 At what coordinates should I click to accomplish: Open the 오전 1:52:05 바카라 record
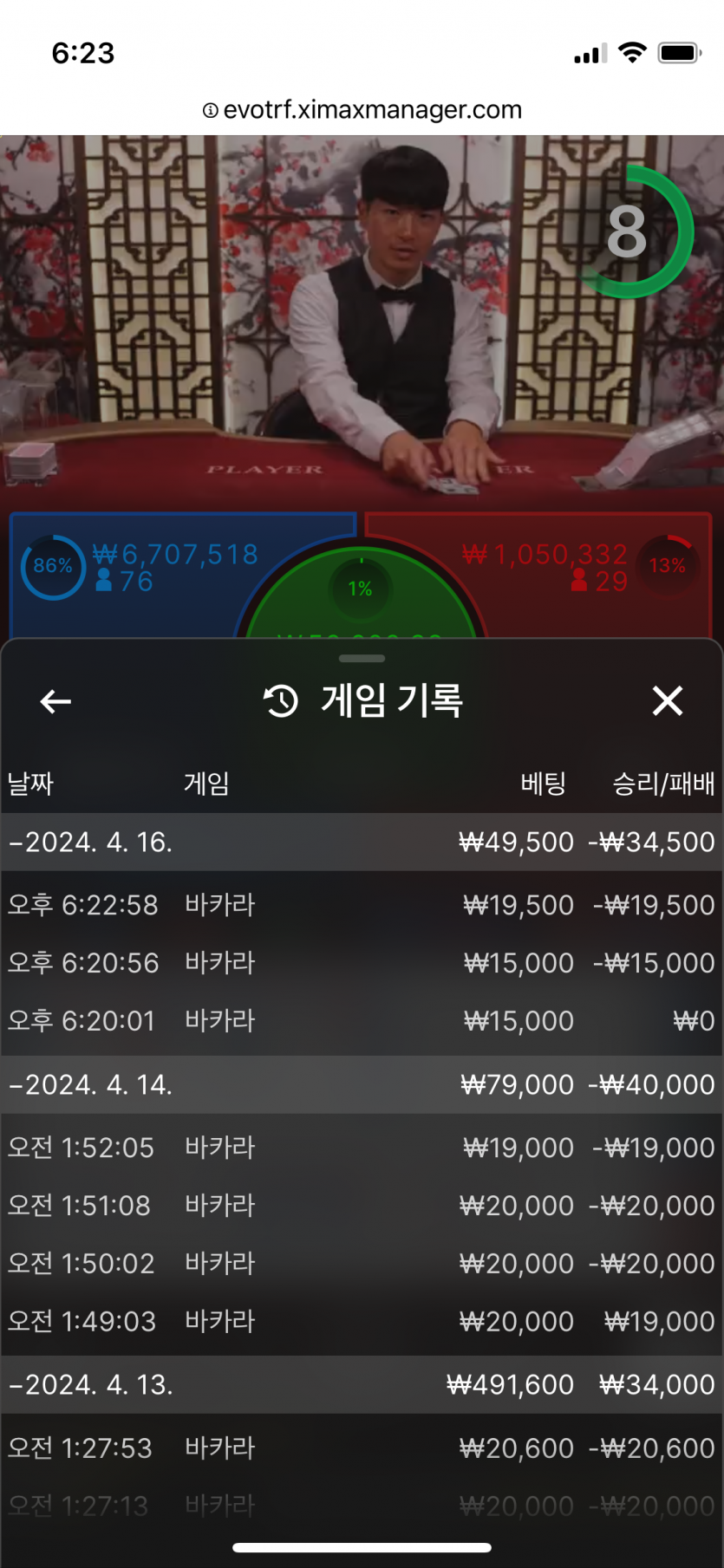[x=361, y=1148]
